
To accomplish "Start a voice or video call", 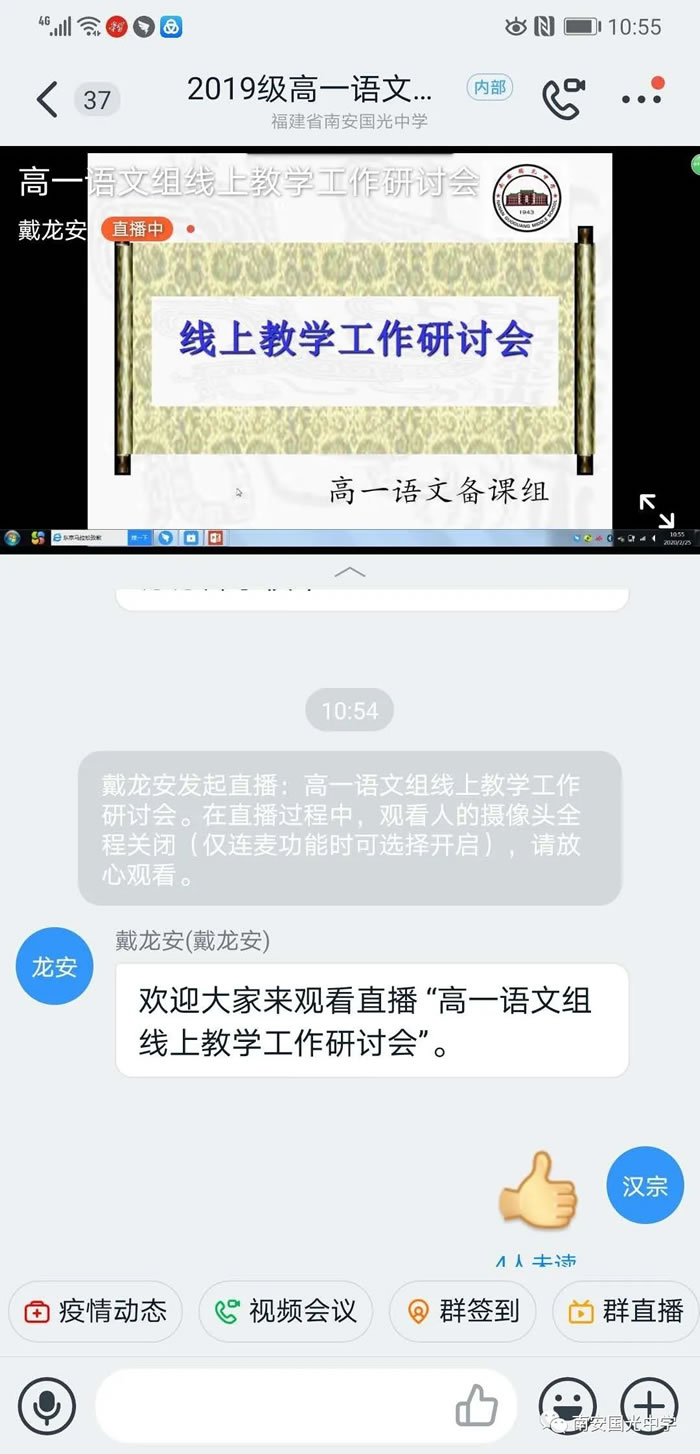I will [562, 97].
